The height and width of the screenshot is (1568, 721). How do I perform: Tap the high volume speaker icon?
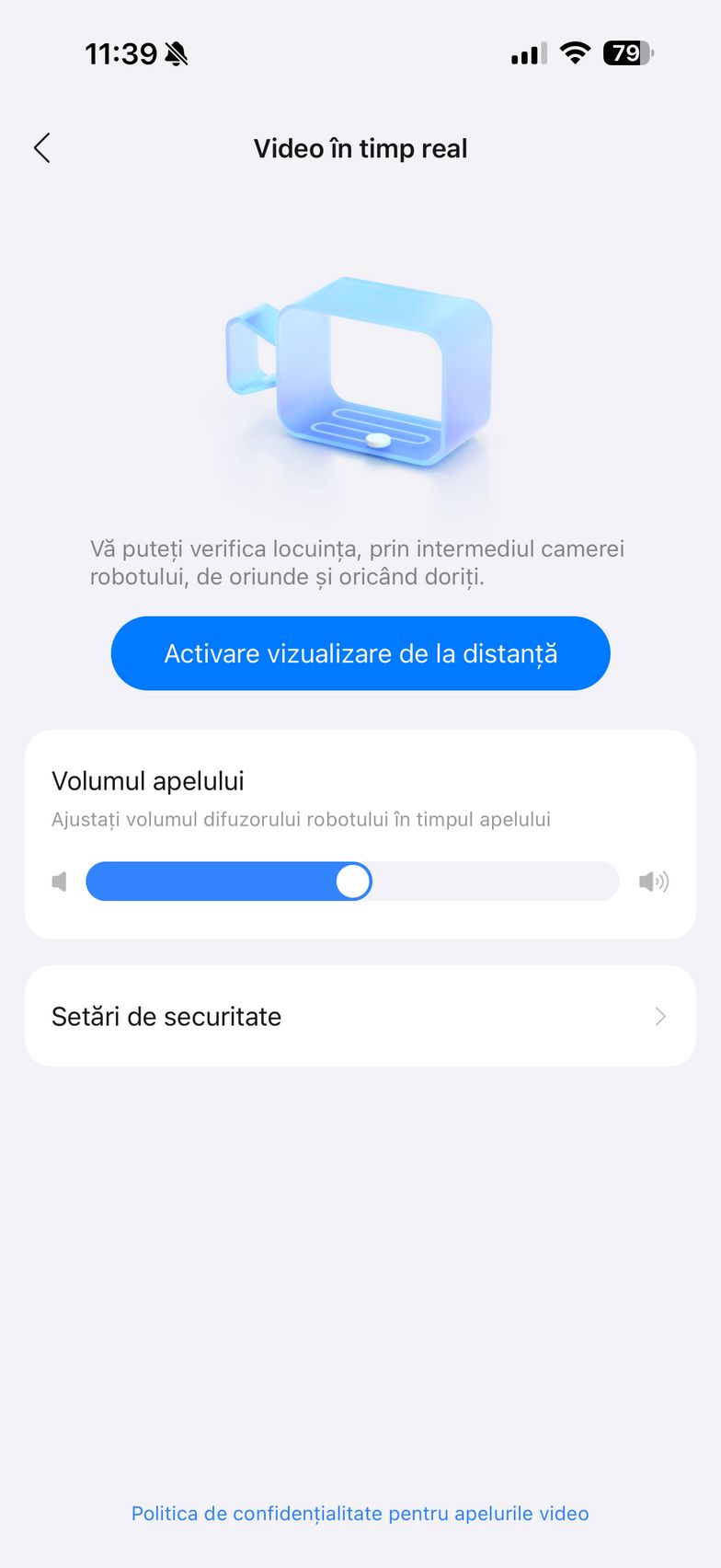point(653,882)
